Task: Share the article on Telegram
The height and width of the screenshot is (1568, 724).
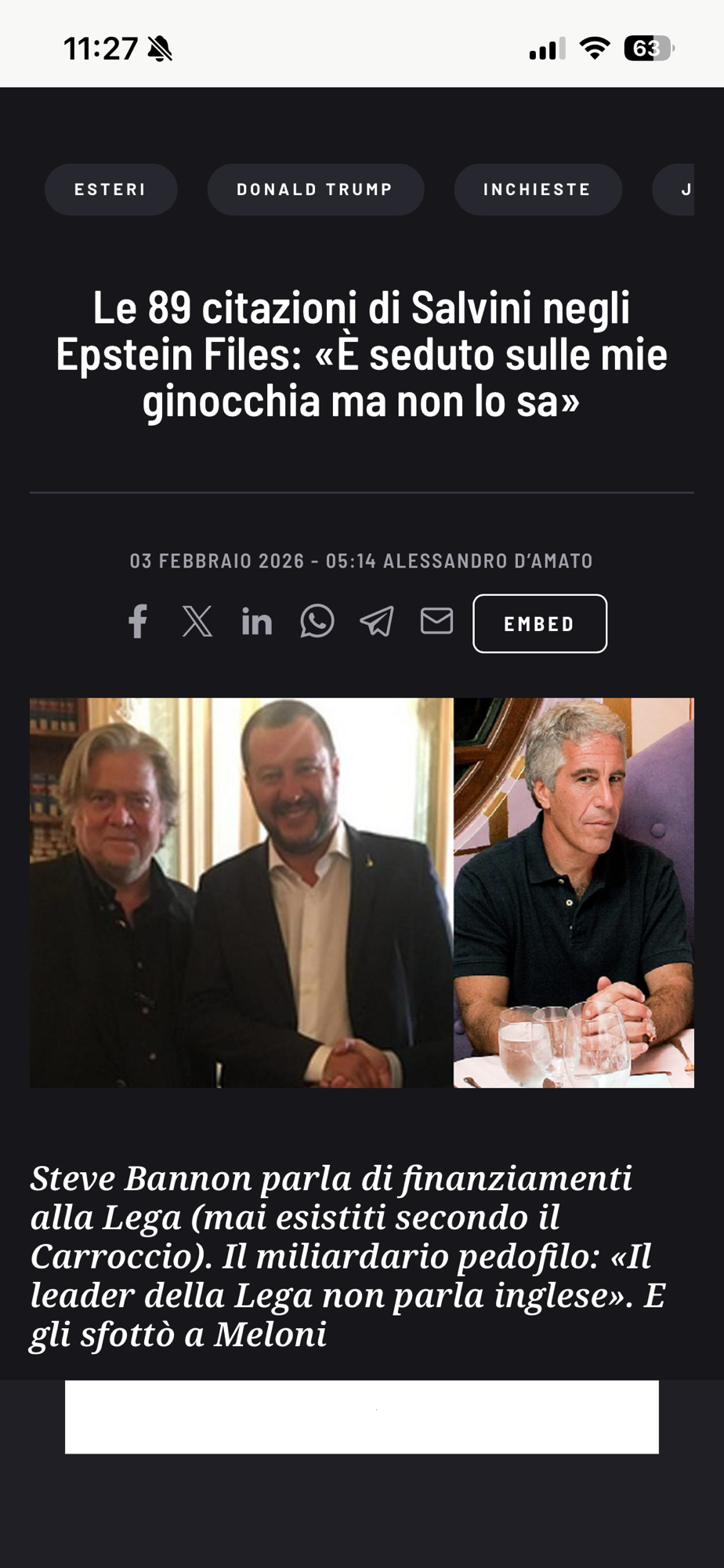Action: pyautogui.click(x=377, y=622)
